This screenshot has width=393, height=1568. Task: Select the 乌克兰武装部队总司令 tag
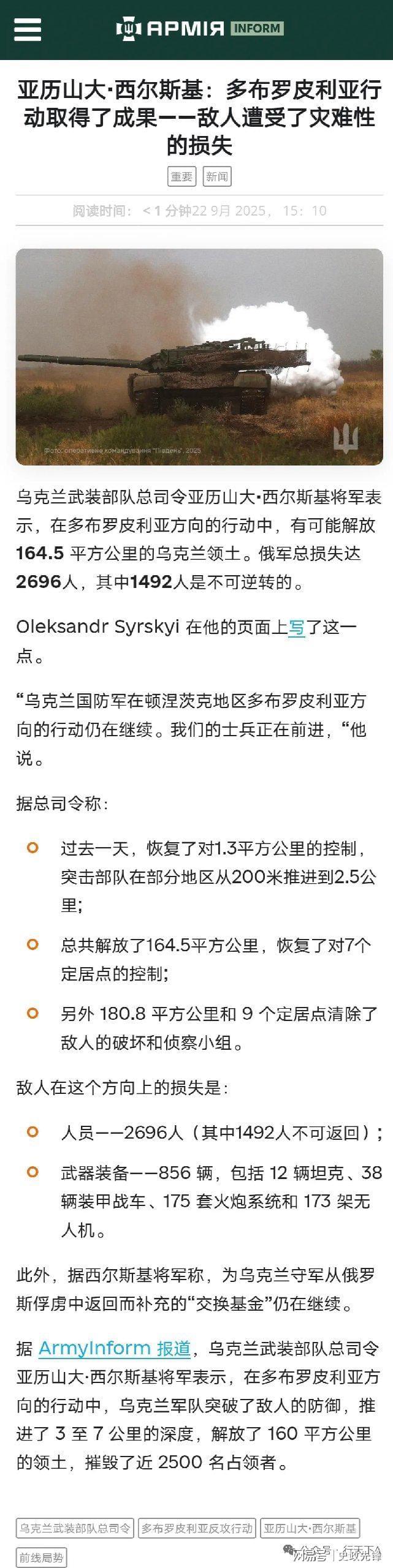click(x=75, y=1528)
